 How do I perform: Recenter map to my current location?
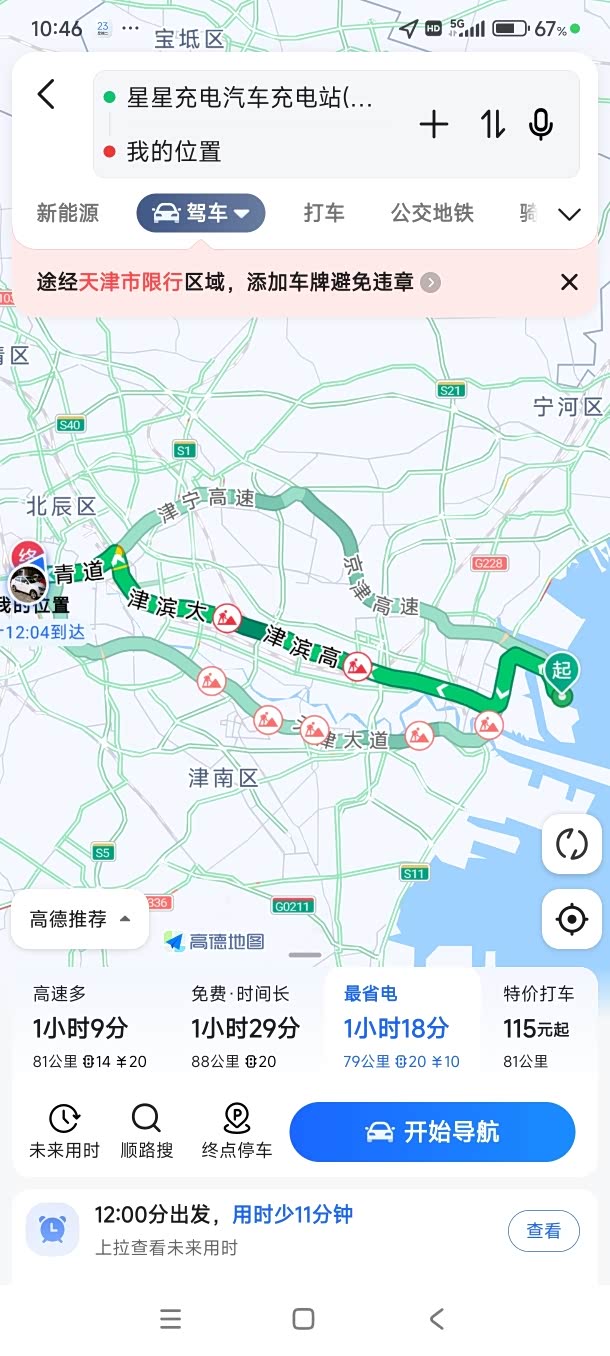[572, 919]
